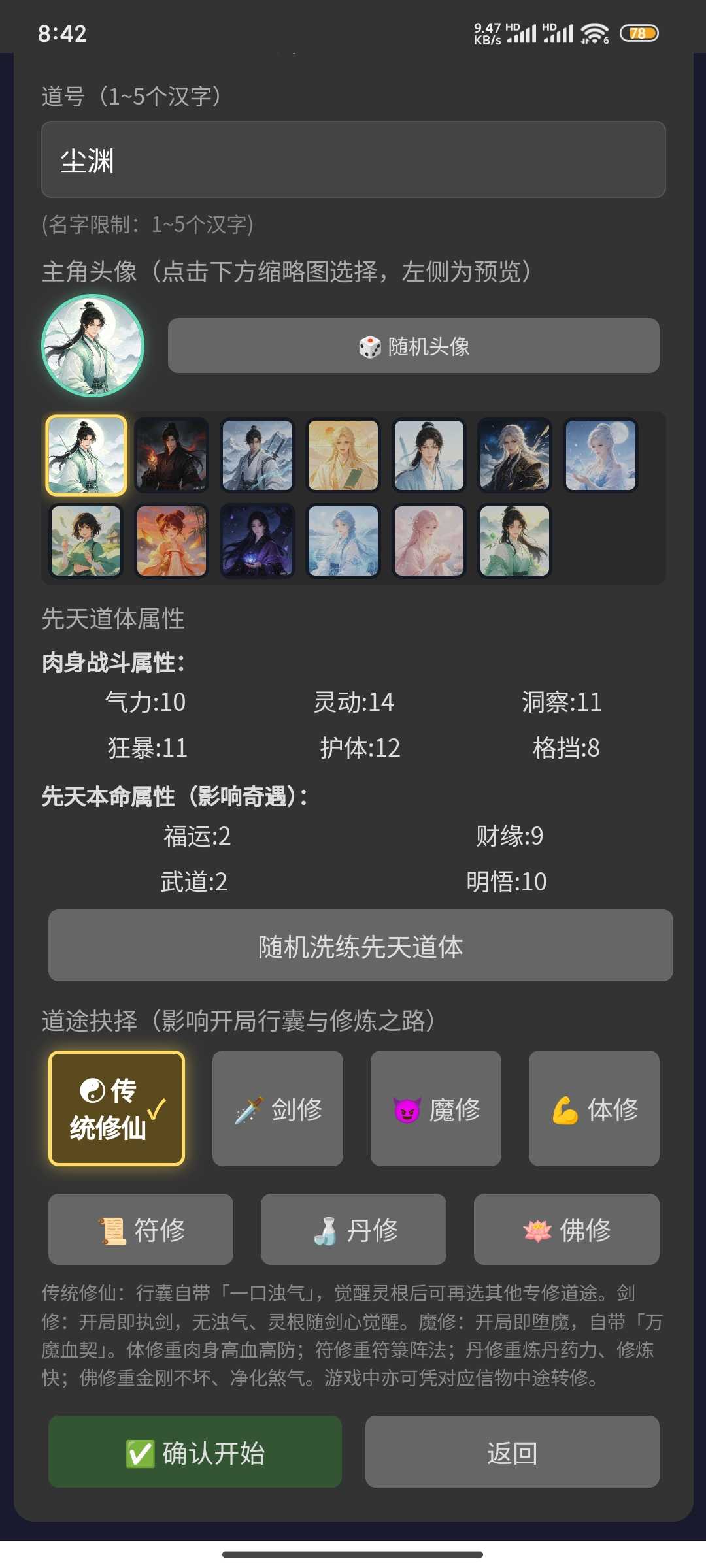Confirm and start with 确认开始
The height and width of the screenshot is (1568, 706).
[195, 1452]
